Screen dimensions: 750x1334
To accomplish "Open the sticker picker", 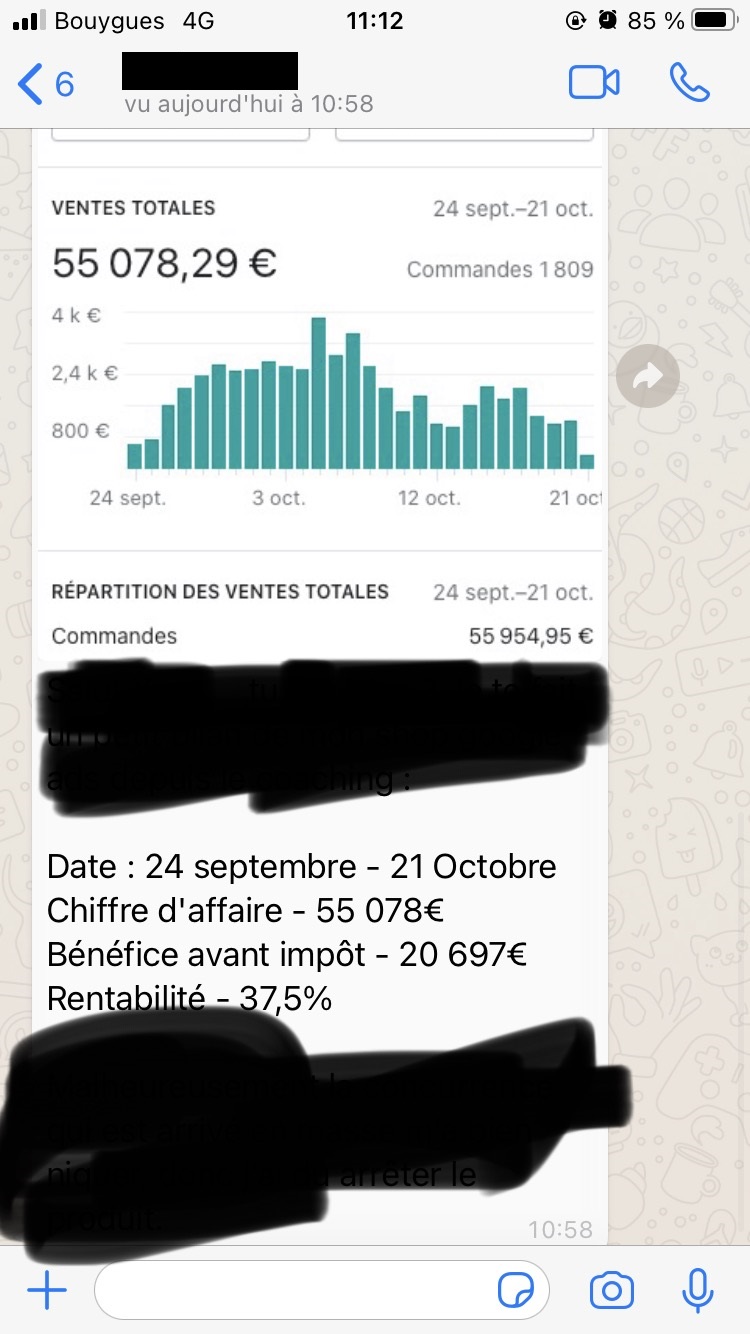I will point(516,1291).
